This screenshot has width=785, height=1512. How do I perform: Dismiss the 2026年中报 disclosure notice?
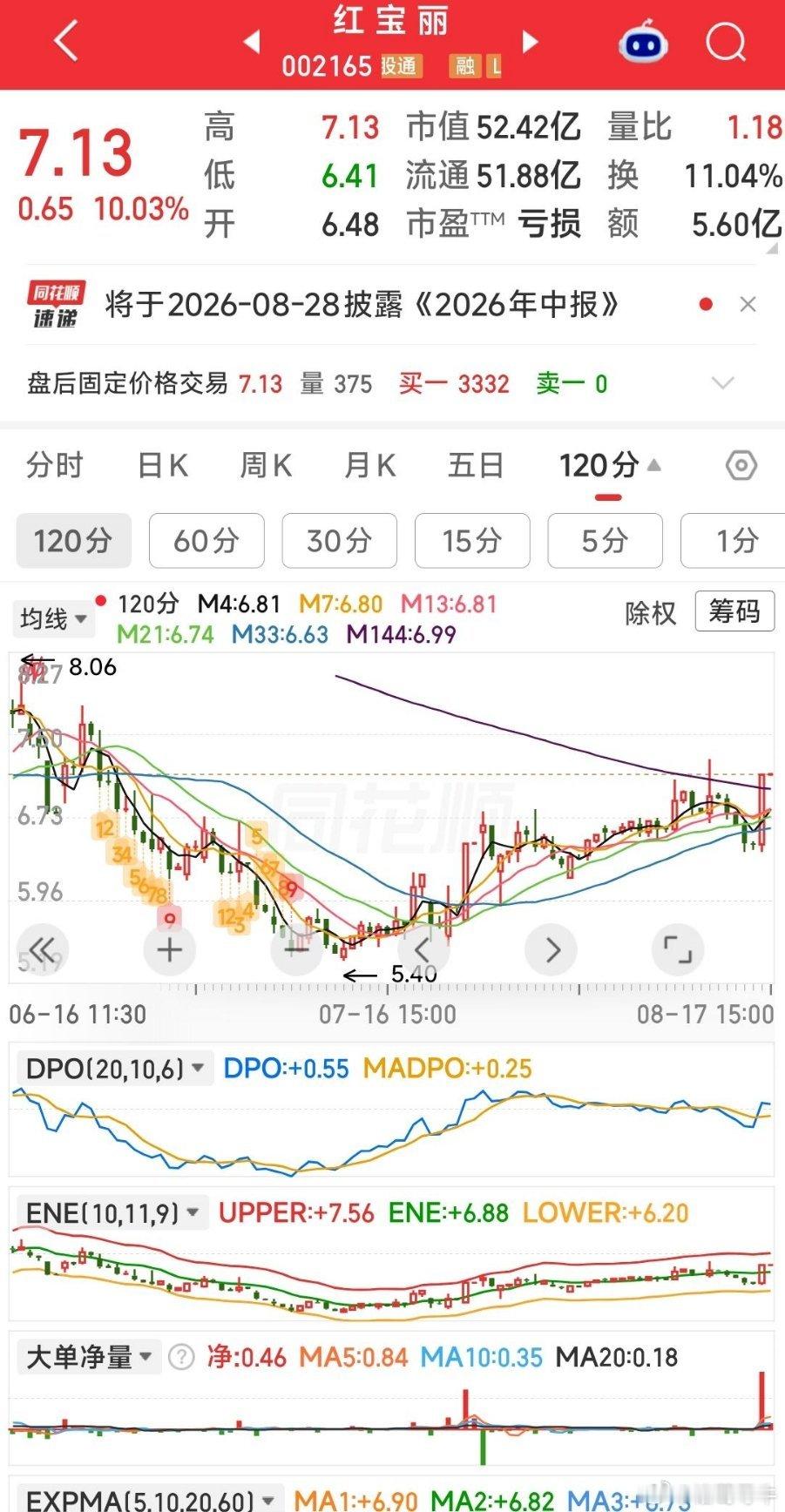click(747, 304)
